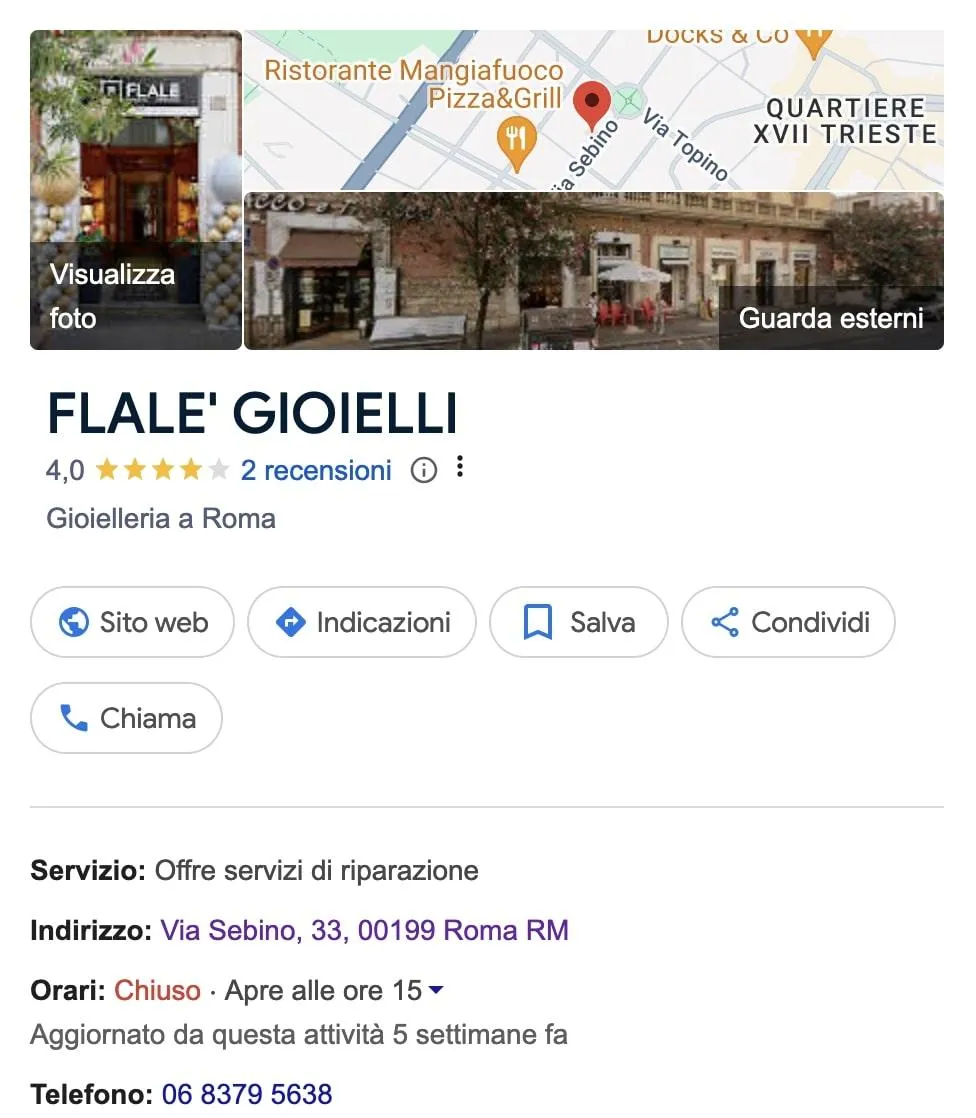Open the Via Sebino, 33 address link
976x1118 pixels.
[364, 931]
